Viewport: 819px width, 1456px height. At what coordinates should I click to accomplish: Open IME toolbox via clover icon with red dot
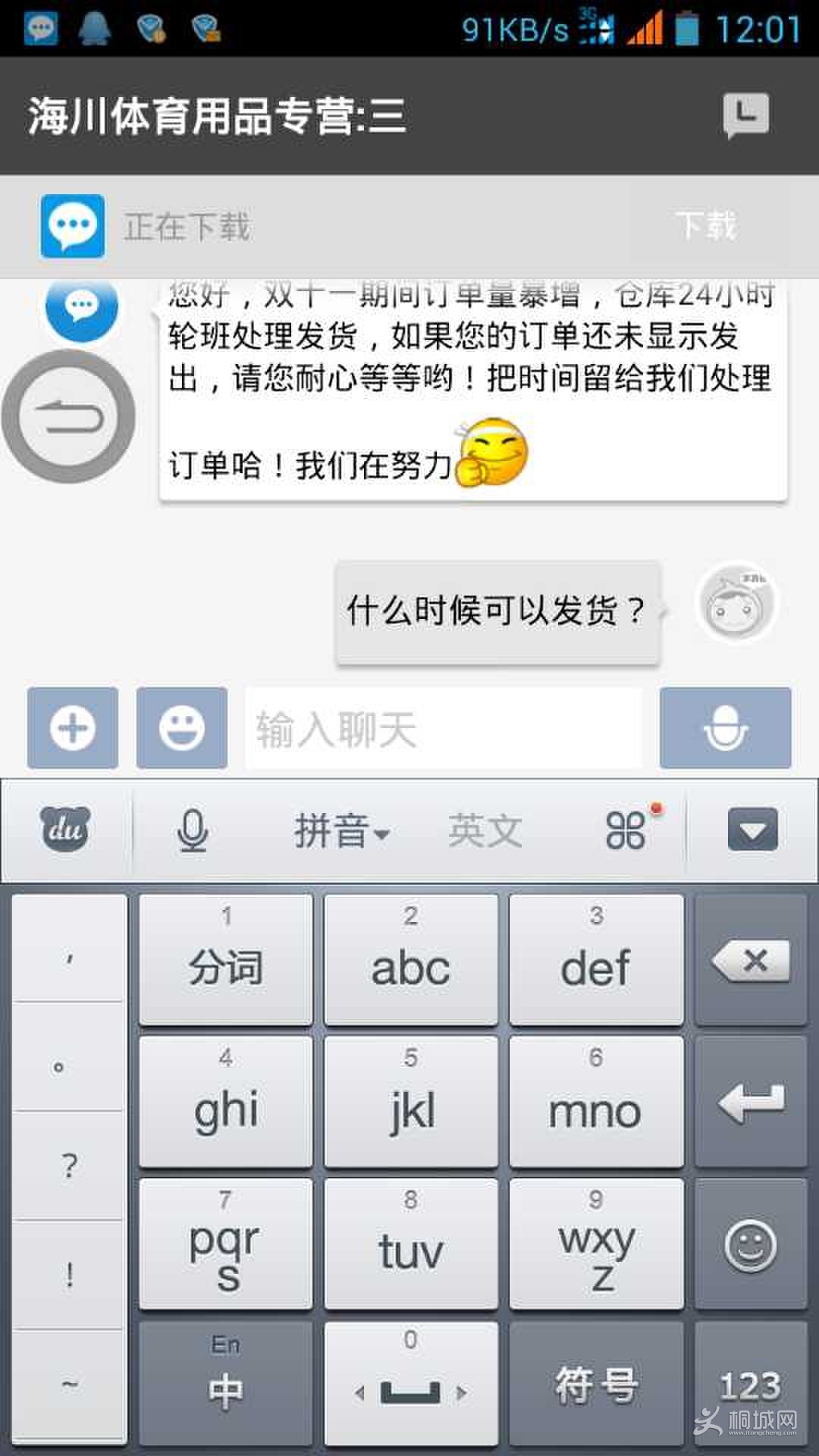point(623,829)
